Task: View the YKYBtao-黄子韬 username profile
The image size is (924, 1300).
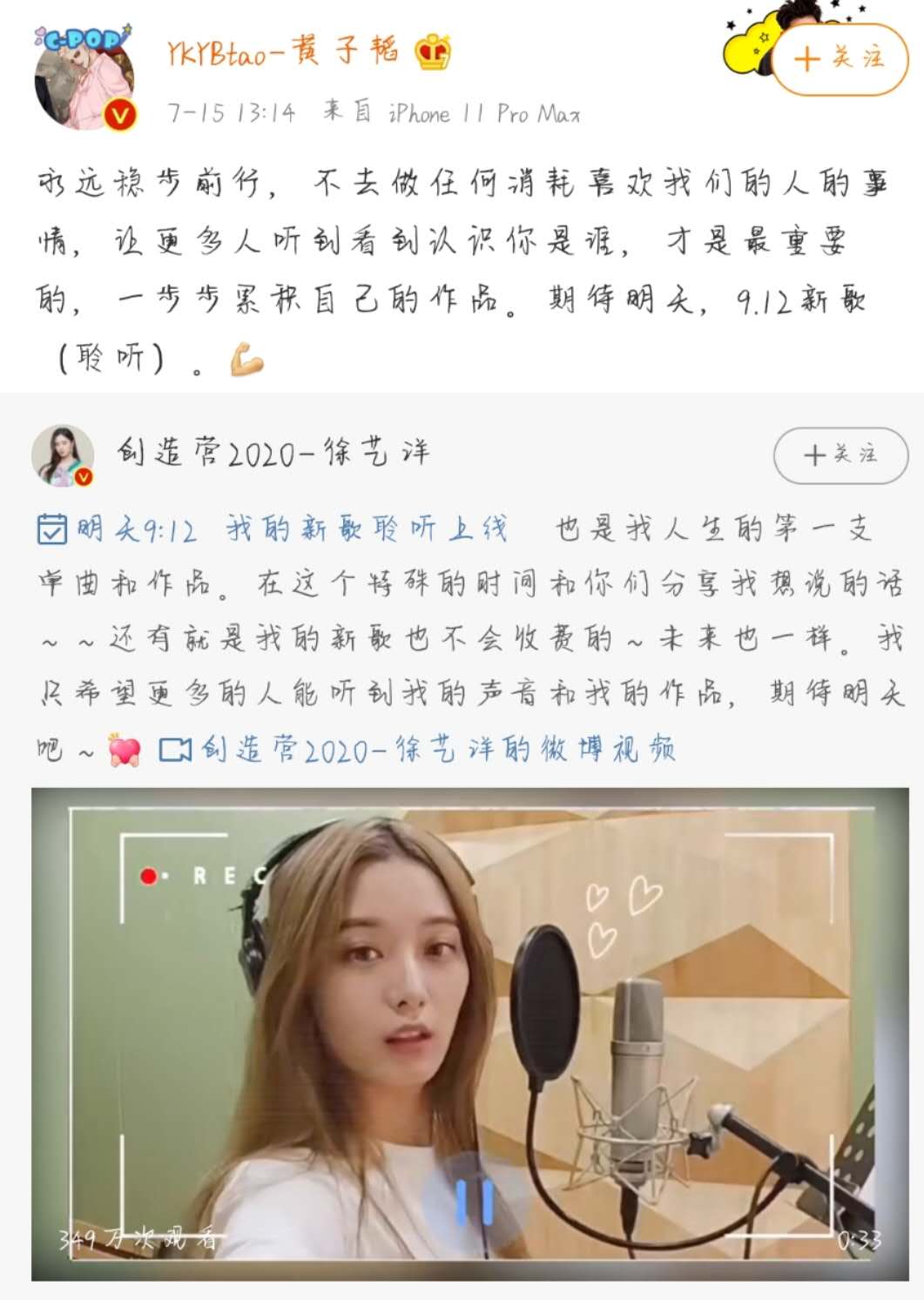Action: [x=282, y=52]
